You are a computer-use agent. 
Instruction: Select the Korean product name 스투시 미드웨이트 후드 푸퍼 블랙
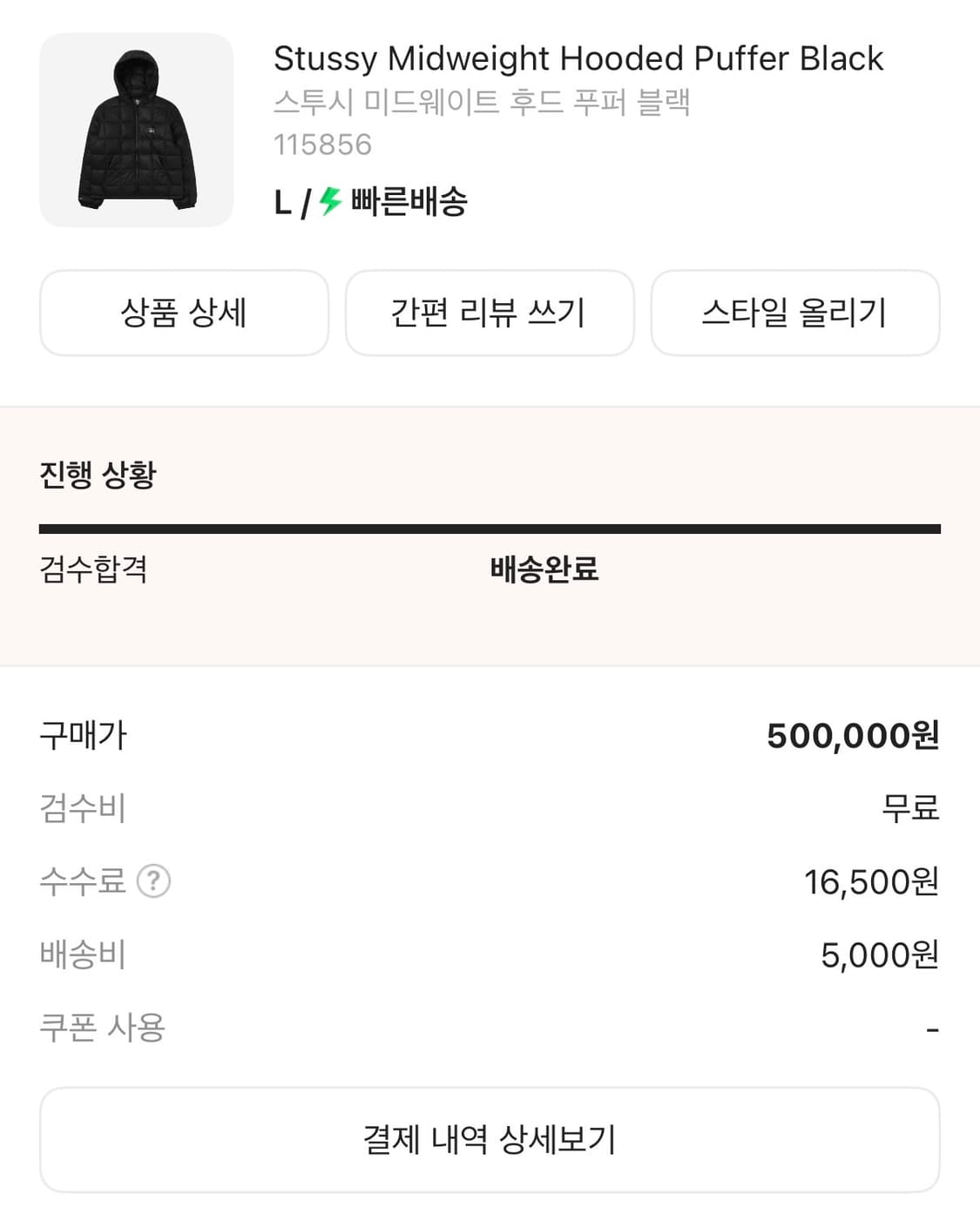(x=481, y=103)
